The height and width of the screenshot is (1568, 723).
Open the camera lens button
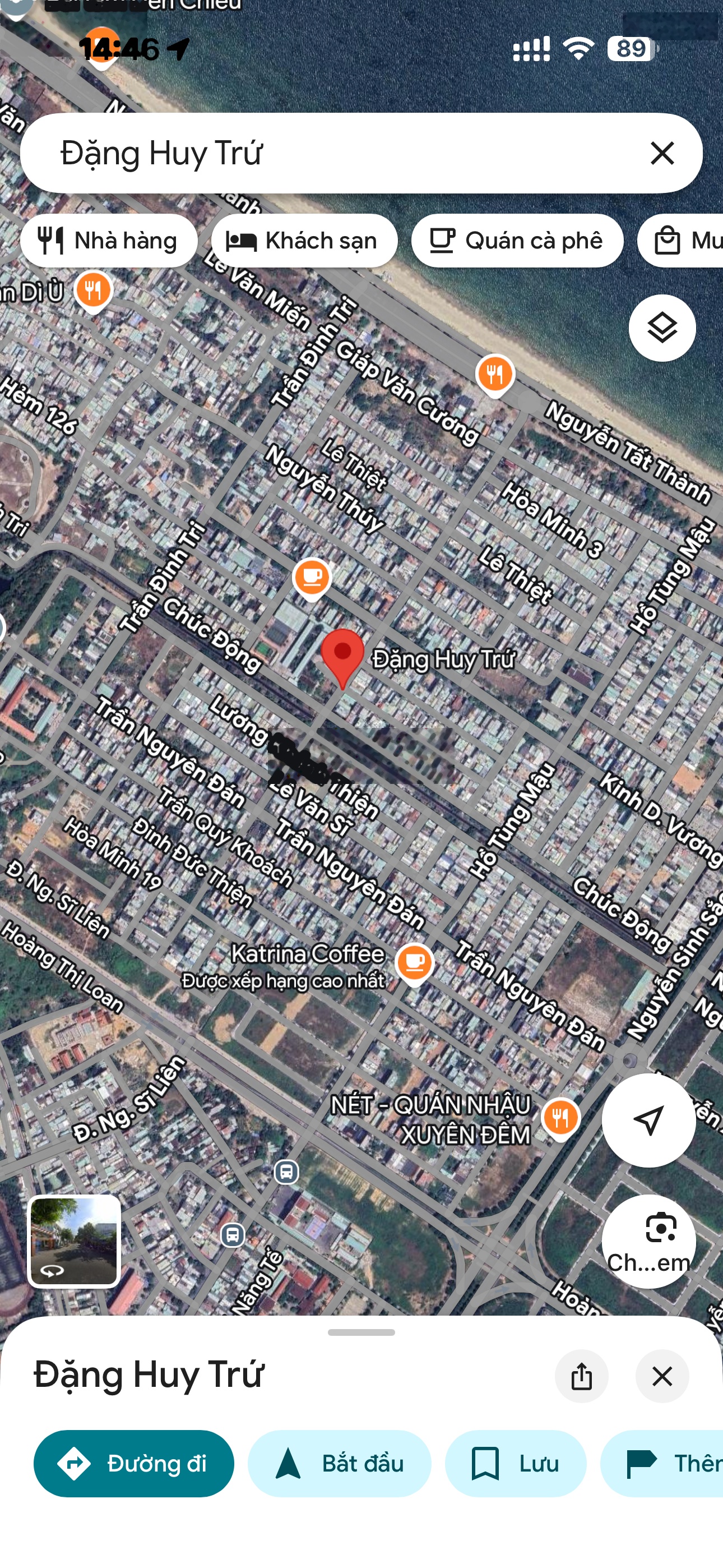pos(648,1240)
